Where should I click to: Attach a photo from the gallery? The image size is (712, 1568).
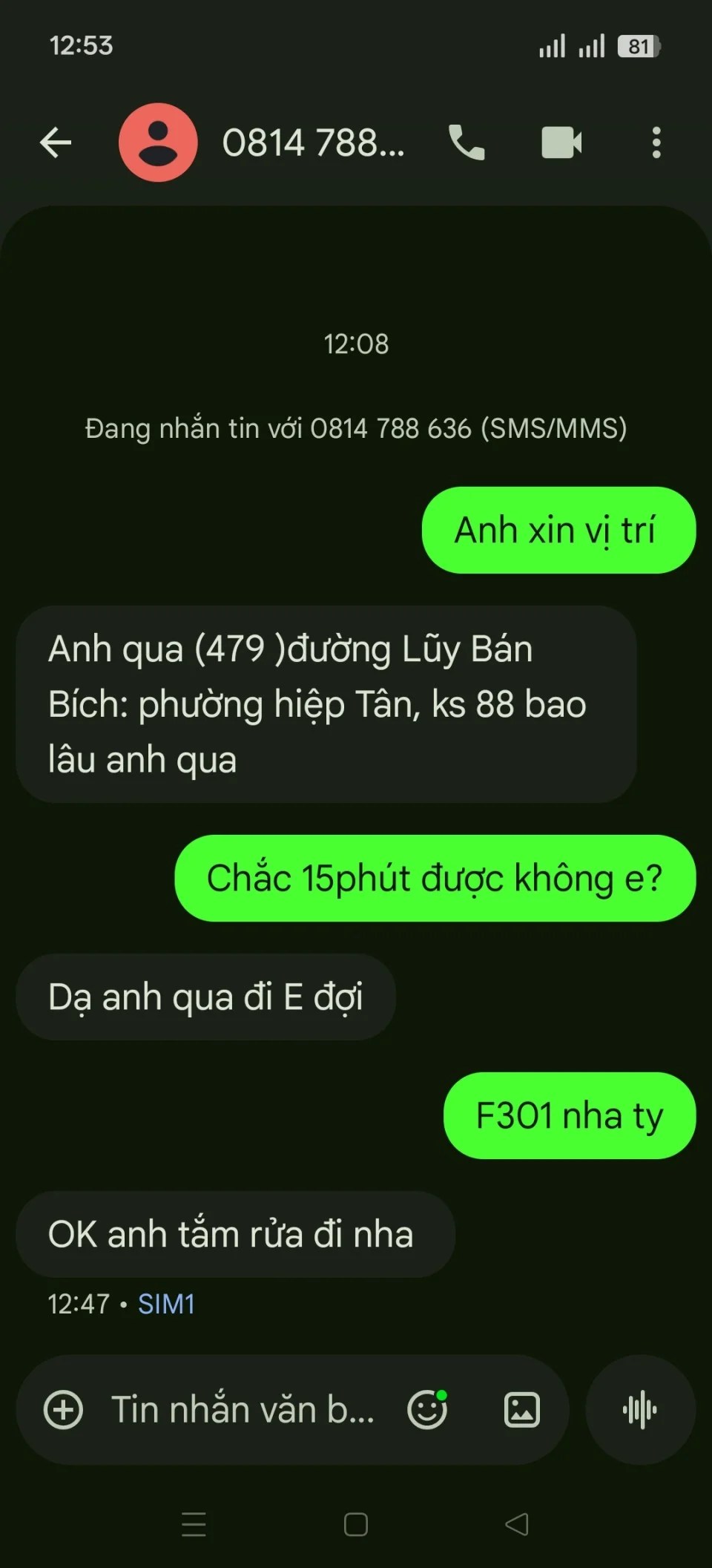(x=522, y=1410)
